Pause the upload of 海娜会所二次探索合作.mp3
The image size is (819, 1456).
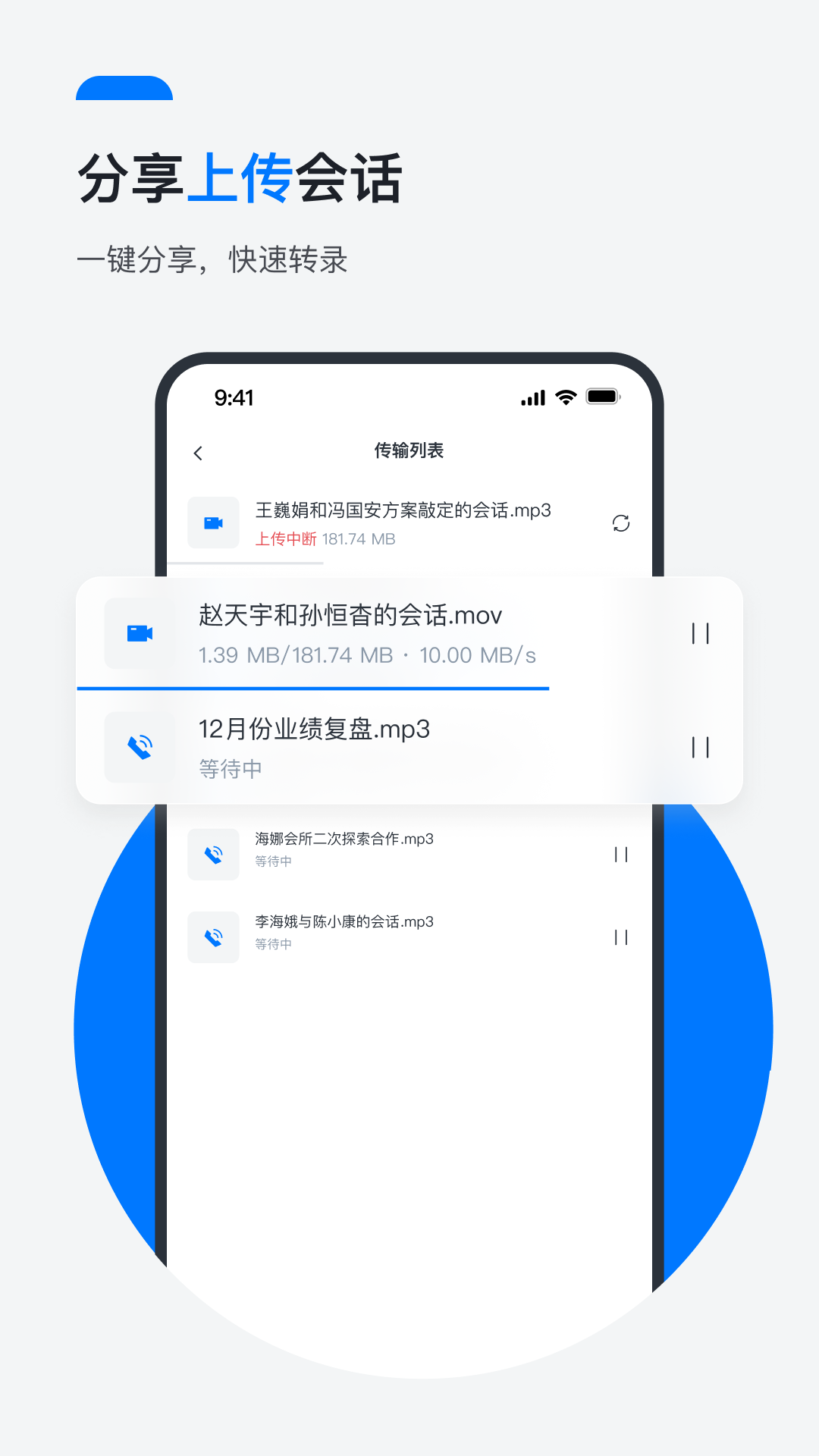point(621,855)
